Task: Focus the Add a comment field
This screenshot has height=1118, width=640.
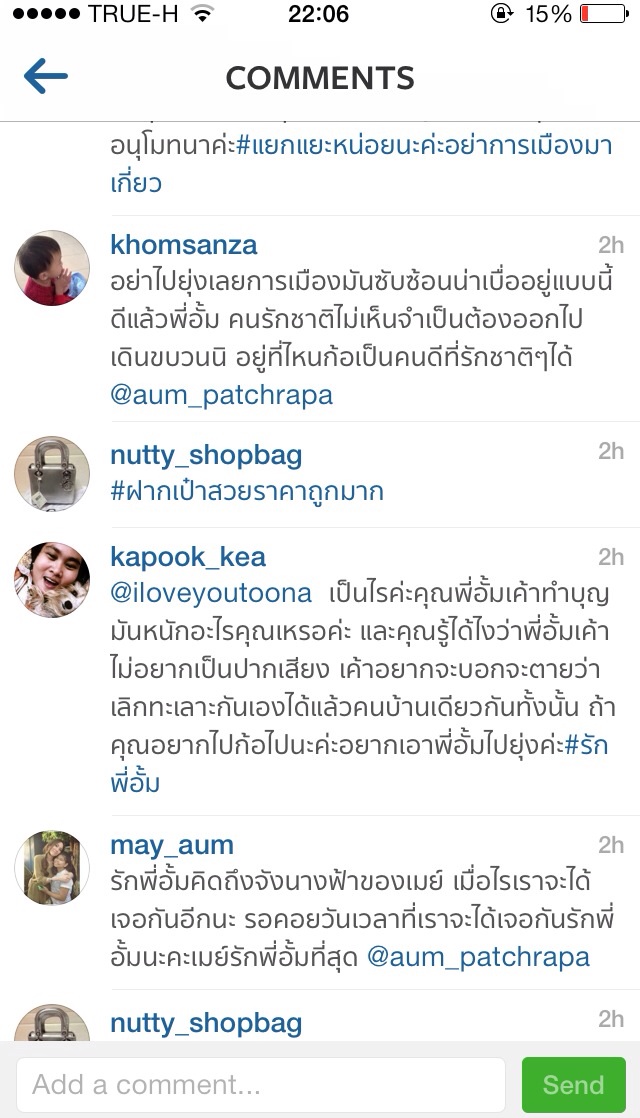Action: 260,1085
